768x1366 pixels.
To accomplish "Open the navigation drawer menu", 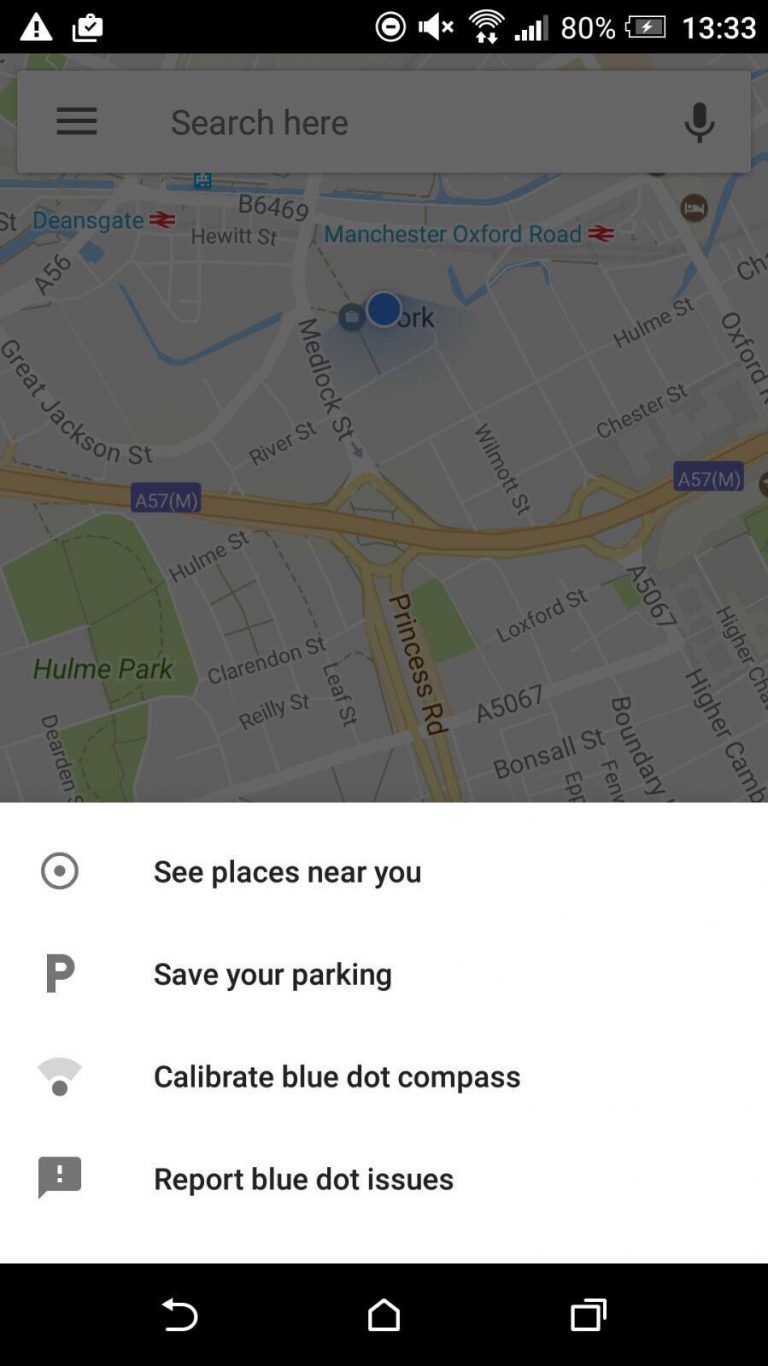I will 75,121.
